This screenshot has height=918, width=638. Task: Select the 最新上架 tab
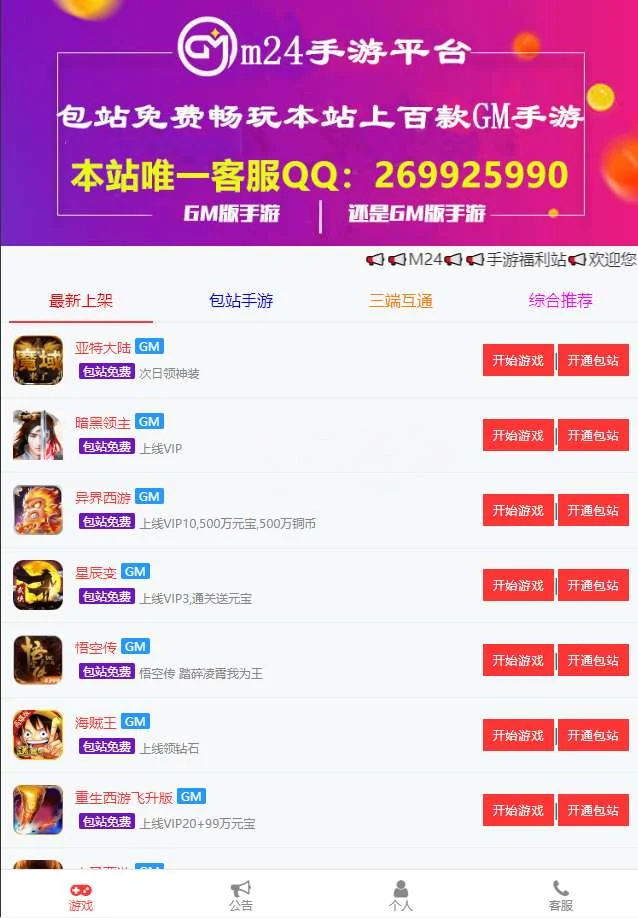pyautogui.click(x=81, y=300)
